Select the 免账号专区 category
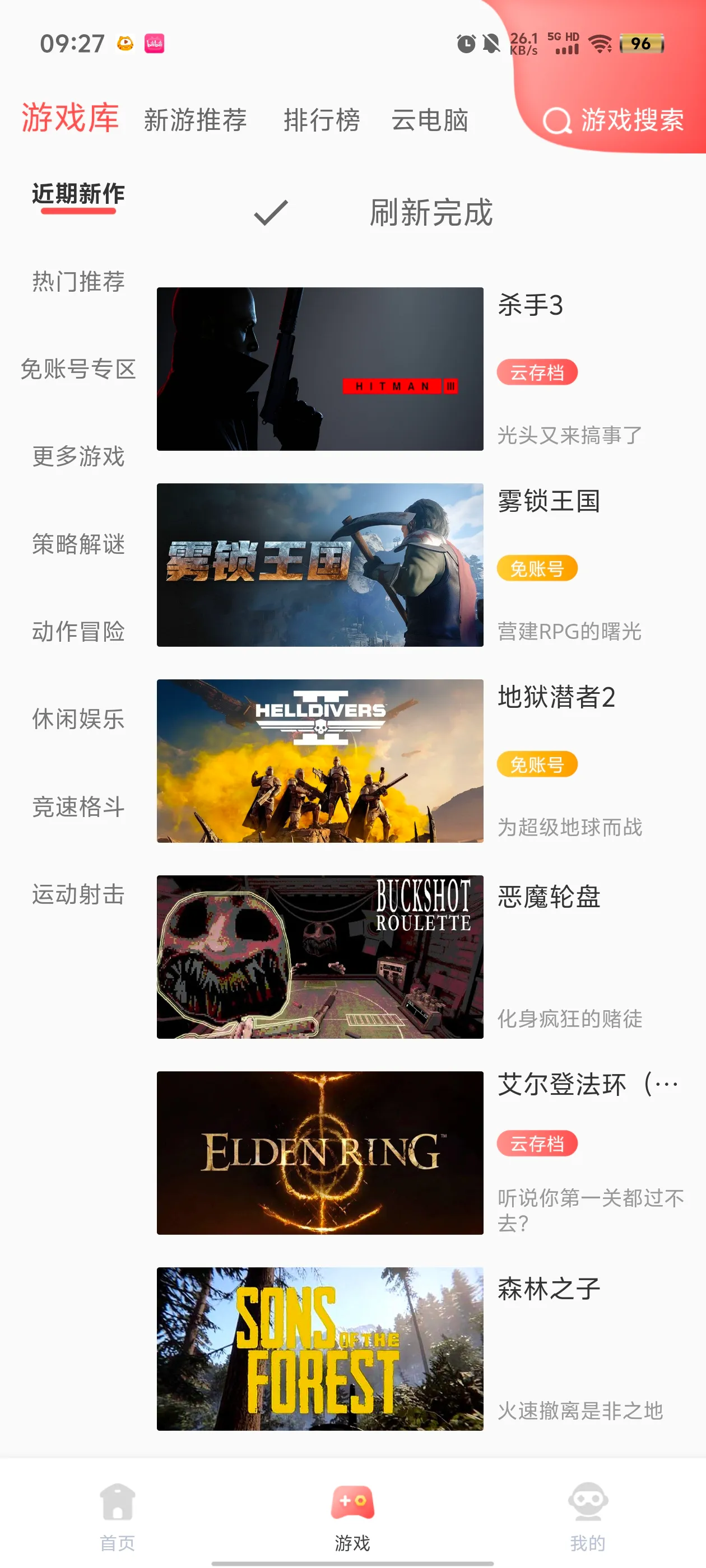Screen dimensions: 706x1568 pos(78,370)
